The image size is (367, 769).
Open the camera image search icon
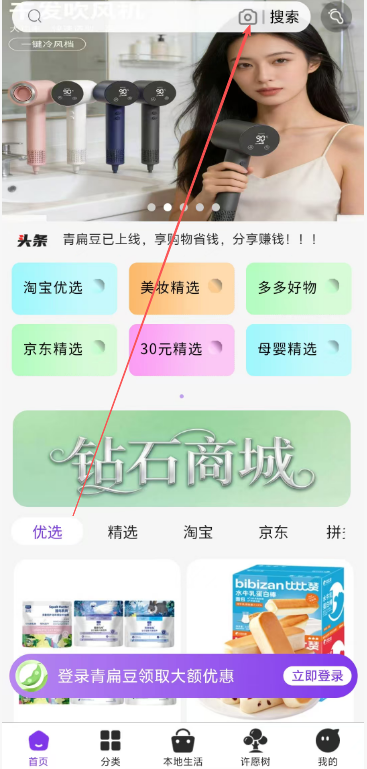click(248, 17)
